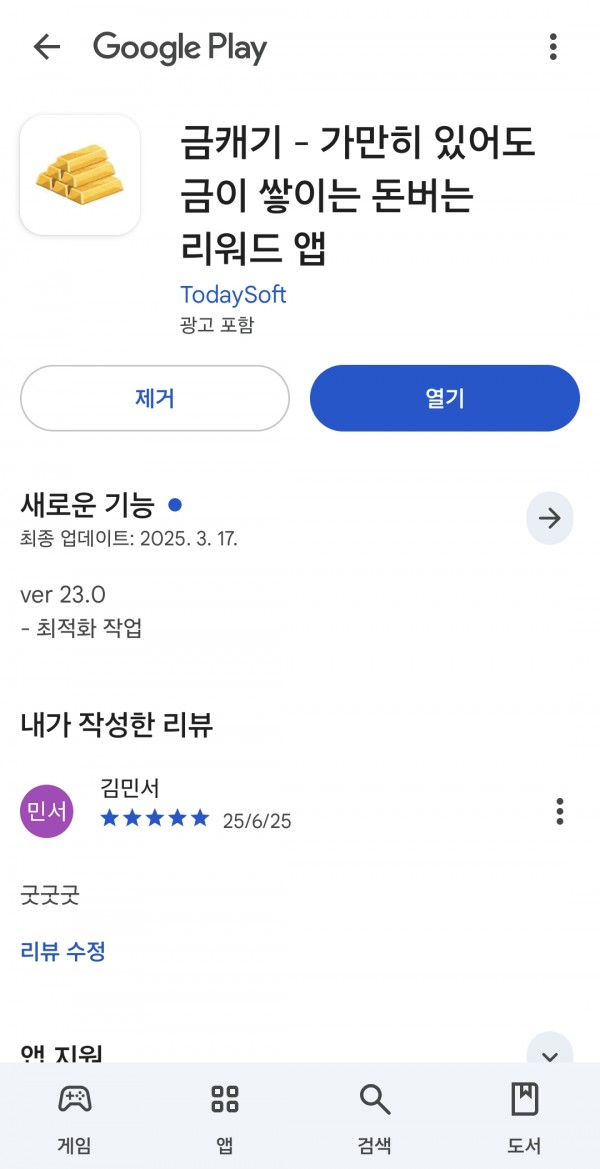The height and width of the screenshot is (1169, 600).
Task: Go back using the top arrow
Action: point(46,47)
